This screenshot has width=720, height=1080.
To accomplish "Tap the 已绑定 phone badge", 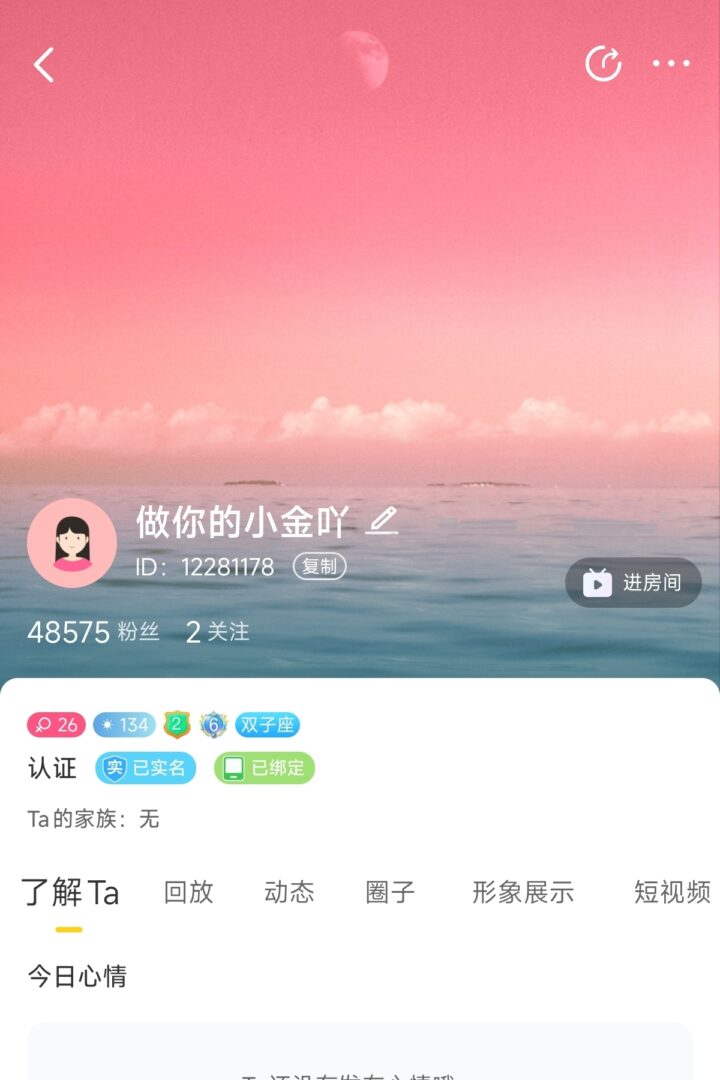I will click(264, 768).
